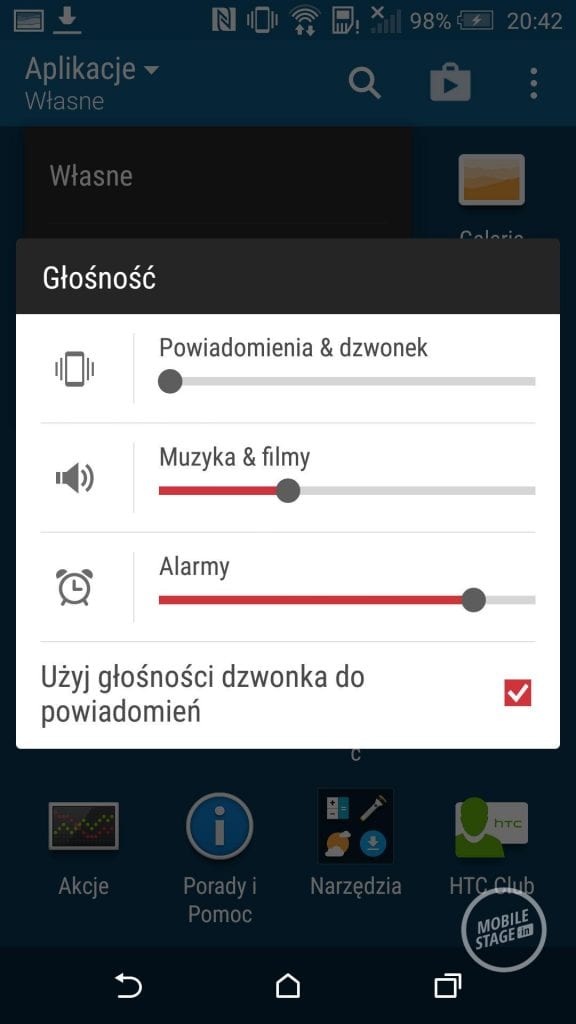Tap the Powiadomienia & dzwonek volume slider

[347, 381]
